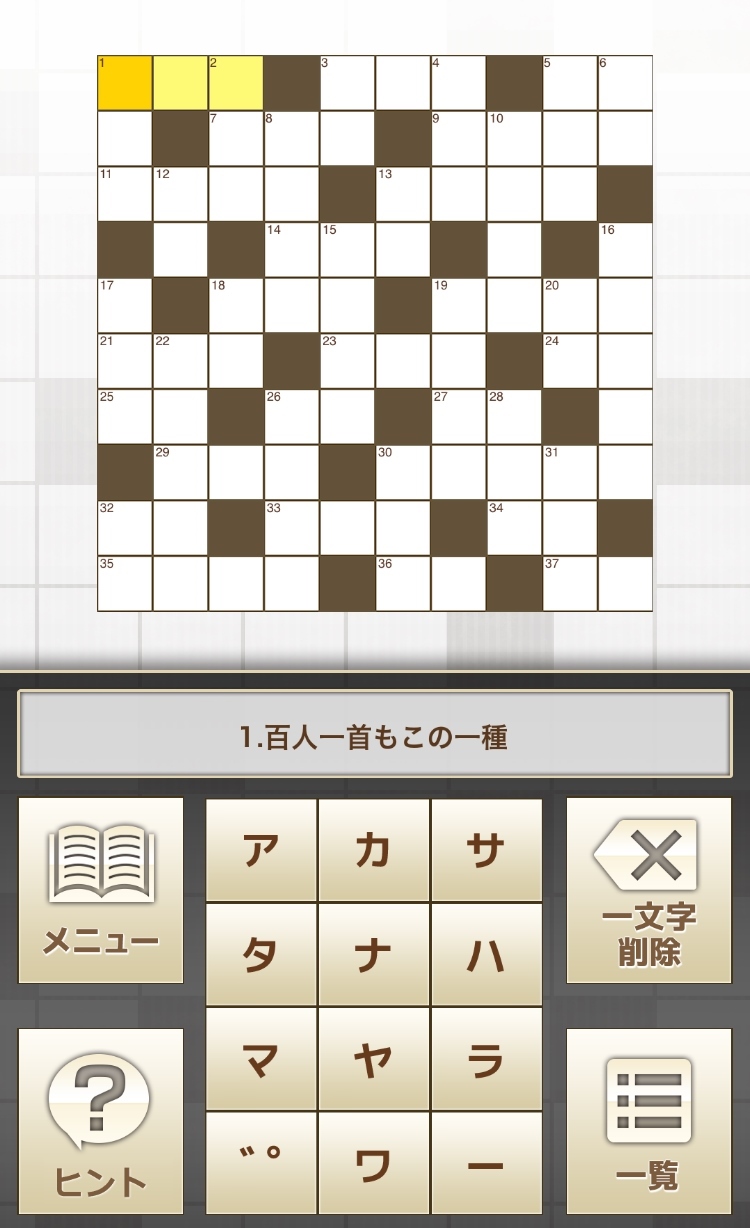Tap the マ kana key
Image resolution: width=750 pixels, height=1228 pixels.
click(261, 1059)
